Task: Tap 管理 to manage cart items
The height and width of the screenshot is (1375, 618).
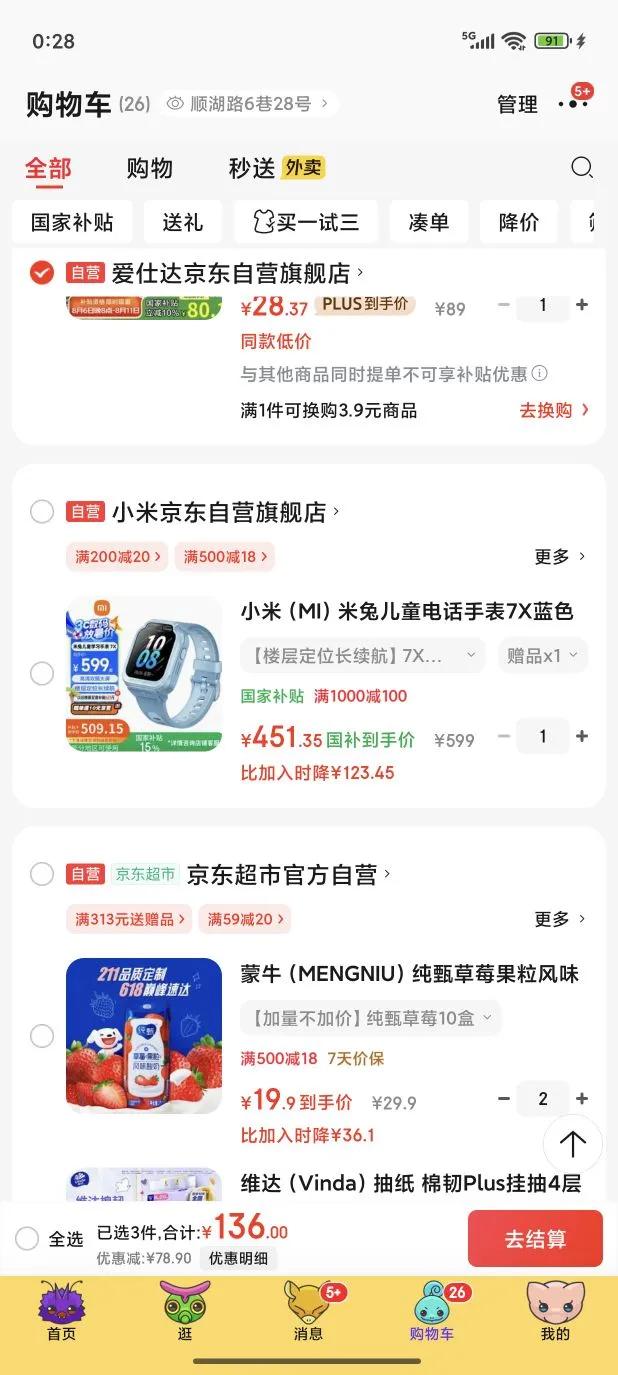Action: coord(517,104)
